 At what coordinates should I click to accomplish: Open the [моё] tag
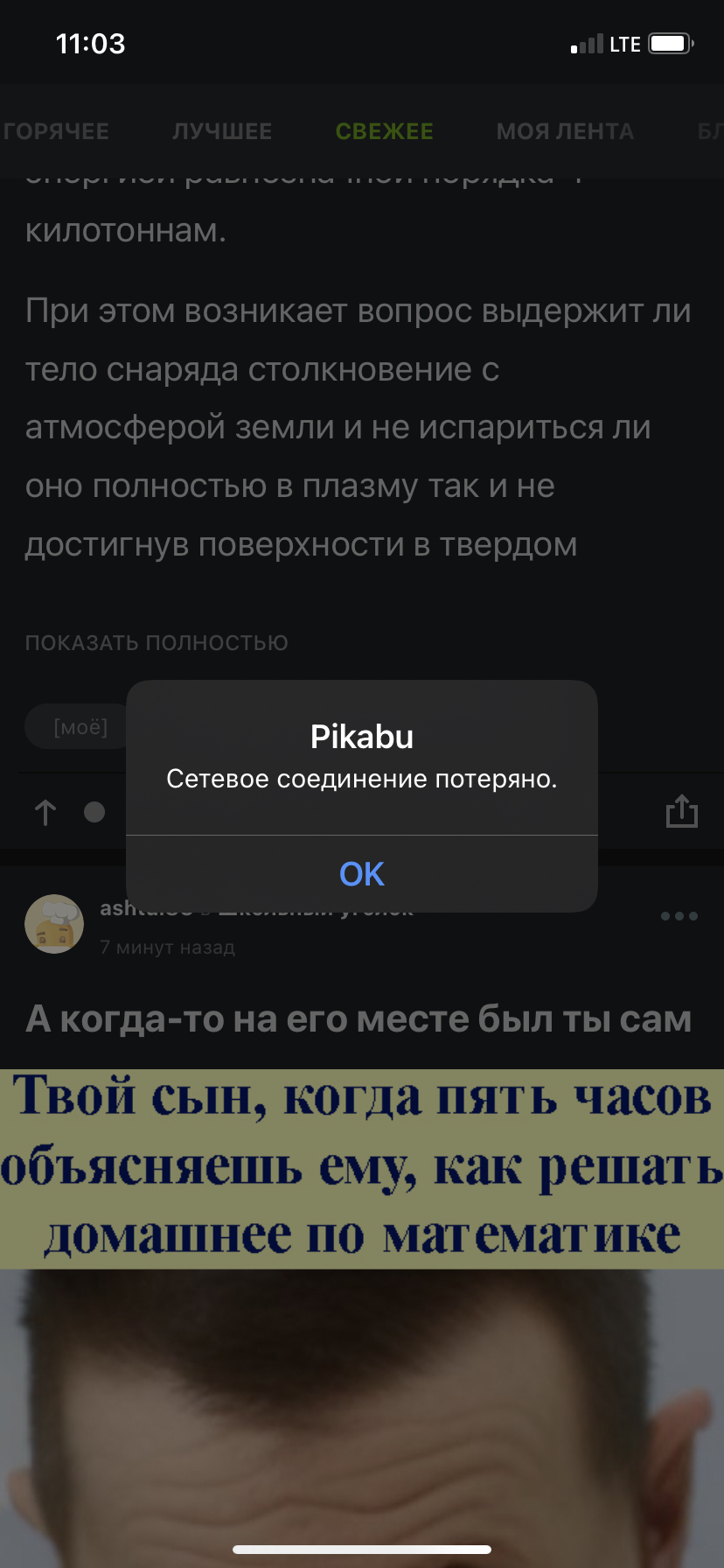click(79, 727)
